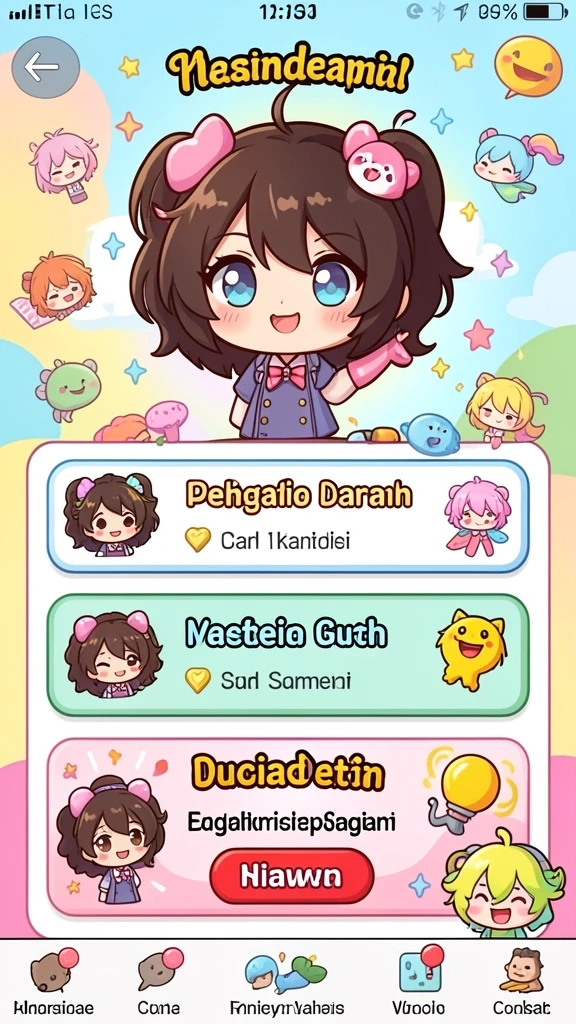576x1024 pixels.
Task: Select the Vasteia Guth card
Action: (x=287, y=655)
